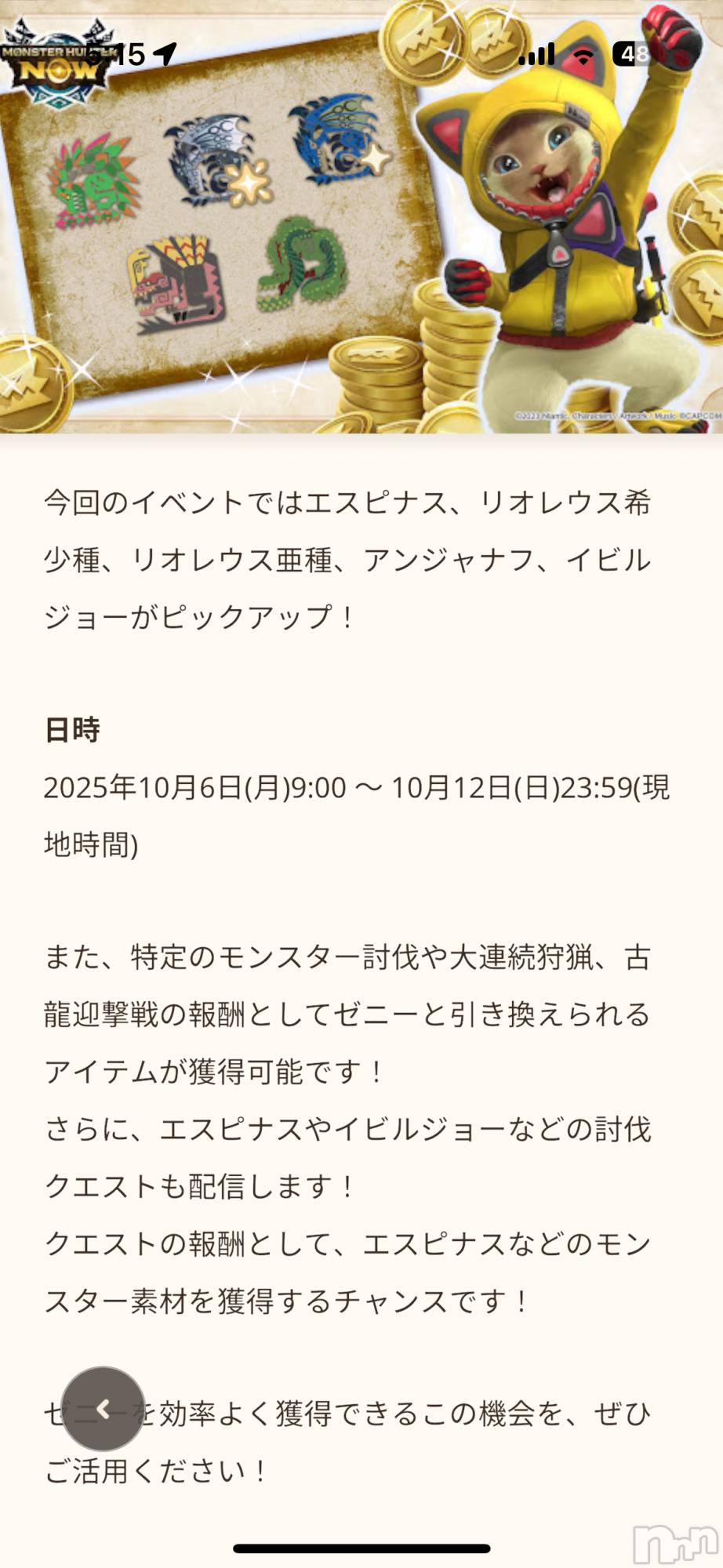This screenshot has height=1568, width=723.
Task: Tap the floating back arrow button
Action: (x=103, y=1409)
